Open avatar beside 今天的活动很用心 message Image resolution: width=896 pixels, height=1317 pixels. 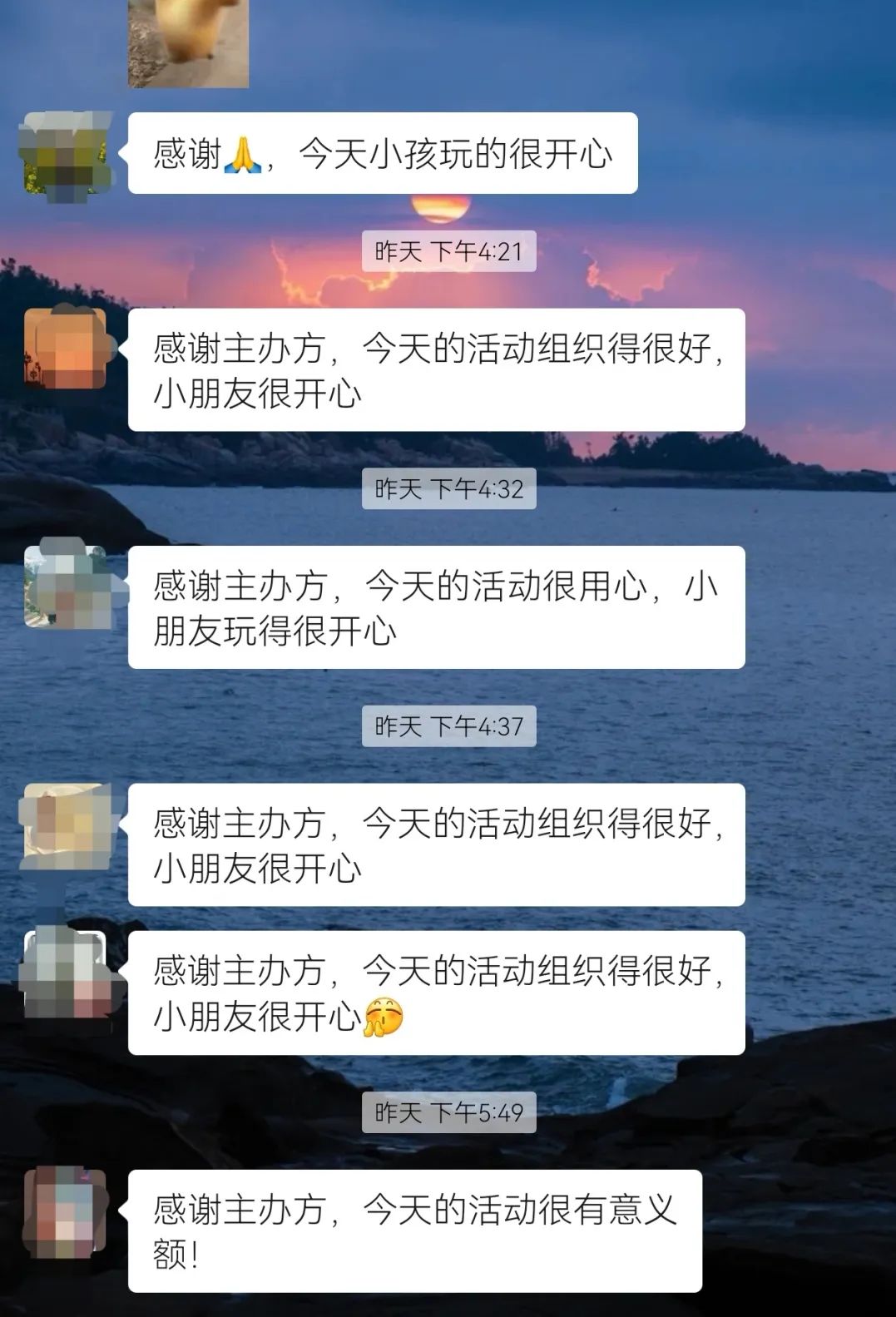pyautogui.click(x=65, y=587)
